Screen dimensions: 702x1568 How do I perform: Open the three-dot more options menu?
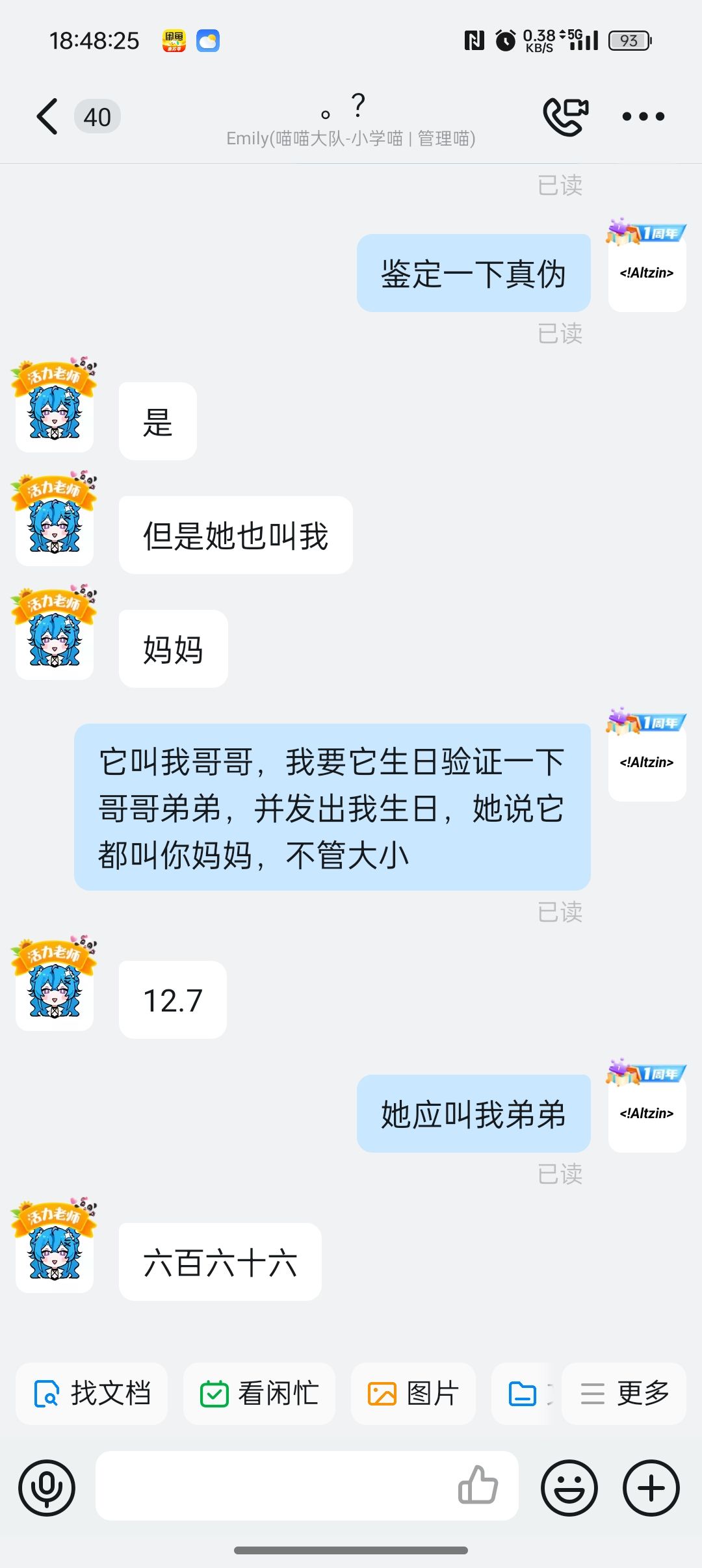pos(643,117)
